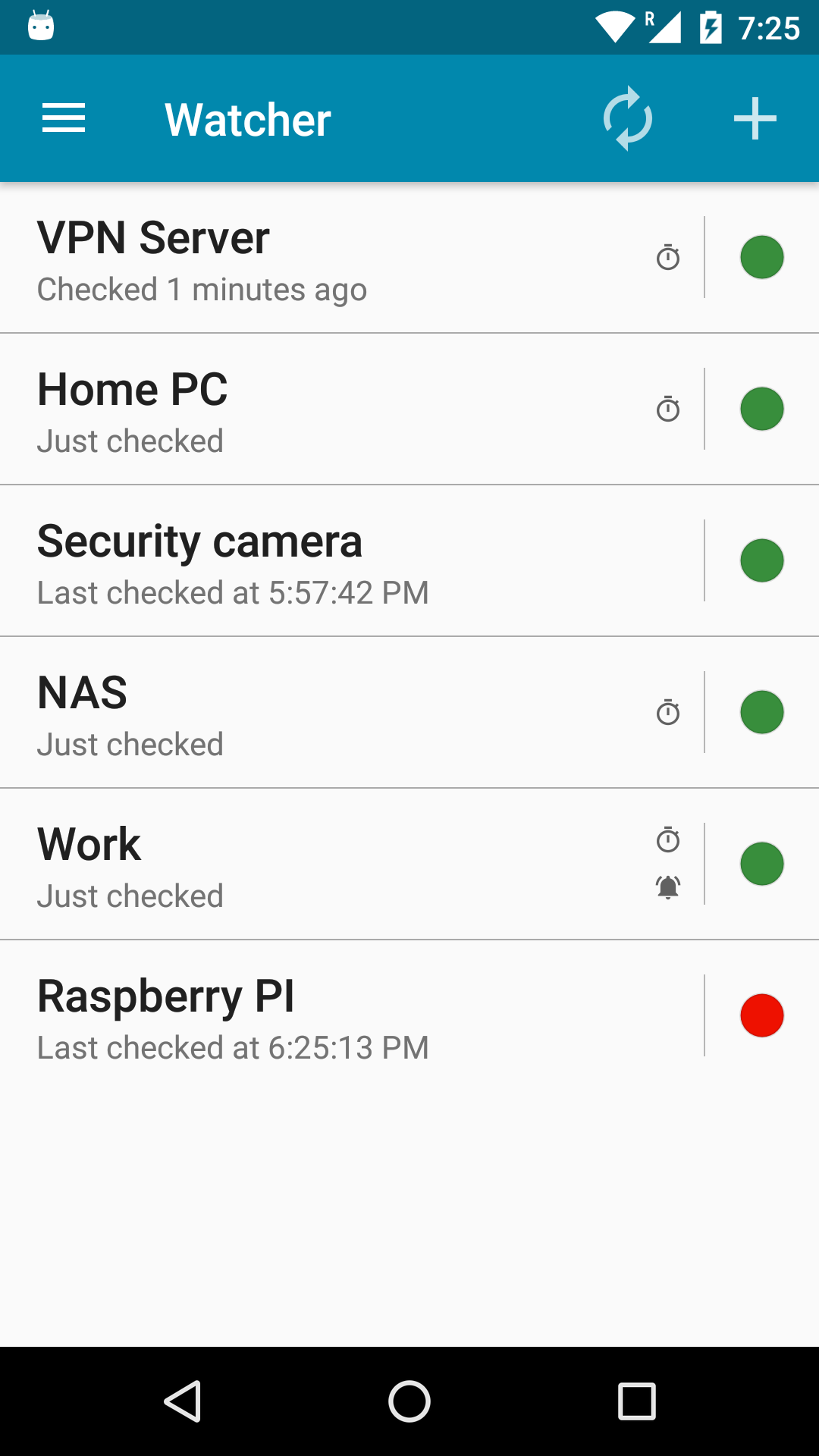Select the NAS list entry
Image resolution: width=819 pixels, height=1456 pixels.
click(x=303, y=711)
